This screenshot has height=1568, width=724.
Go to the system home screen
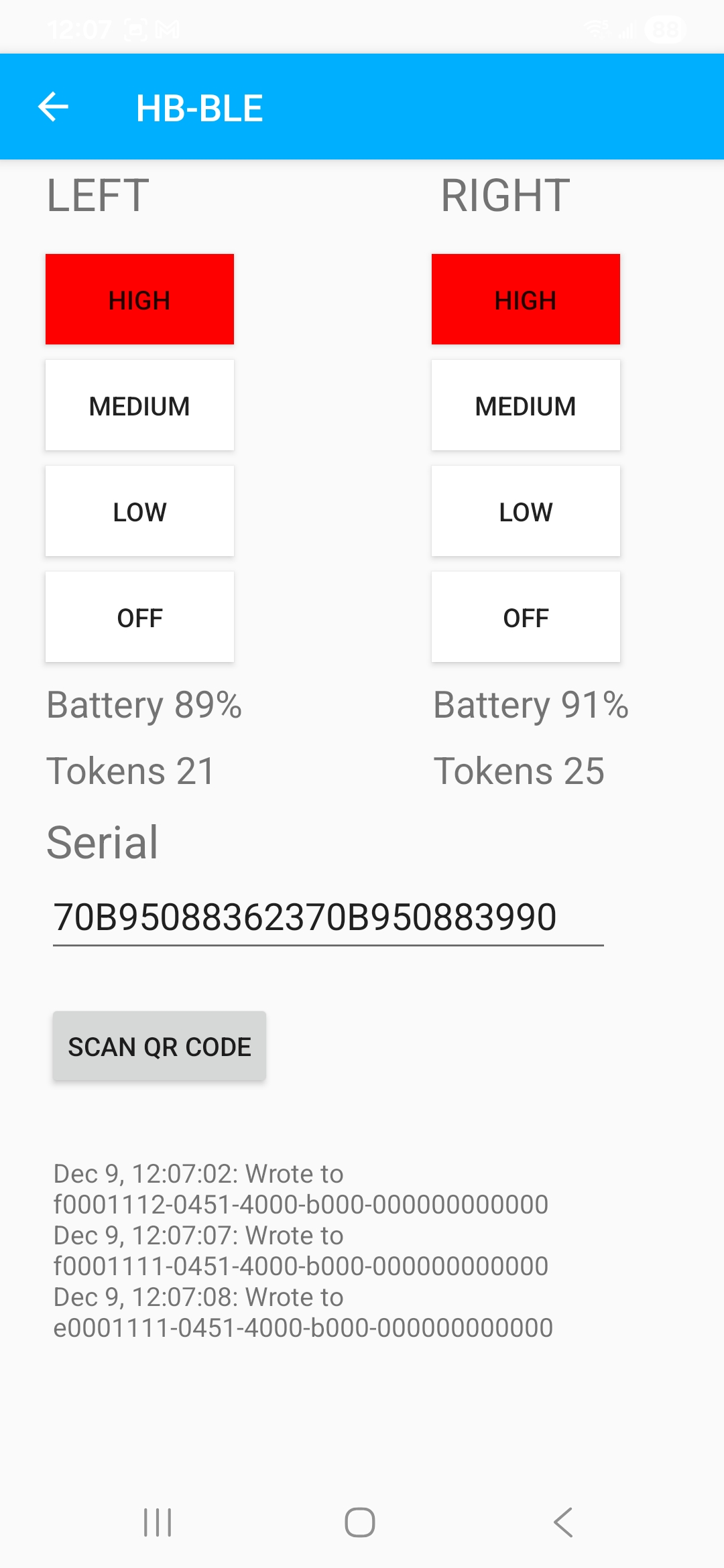click(x=360, y=1522)
